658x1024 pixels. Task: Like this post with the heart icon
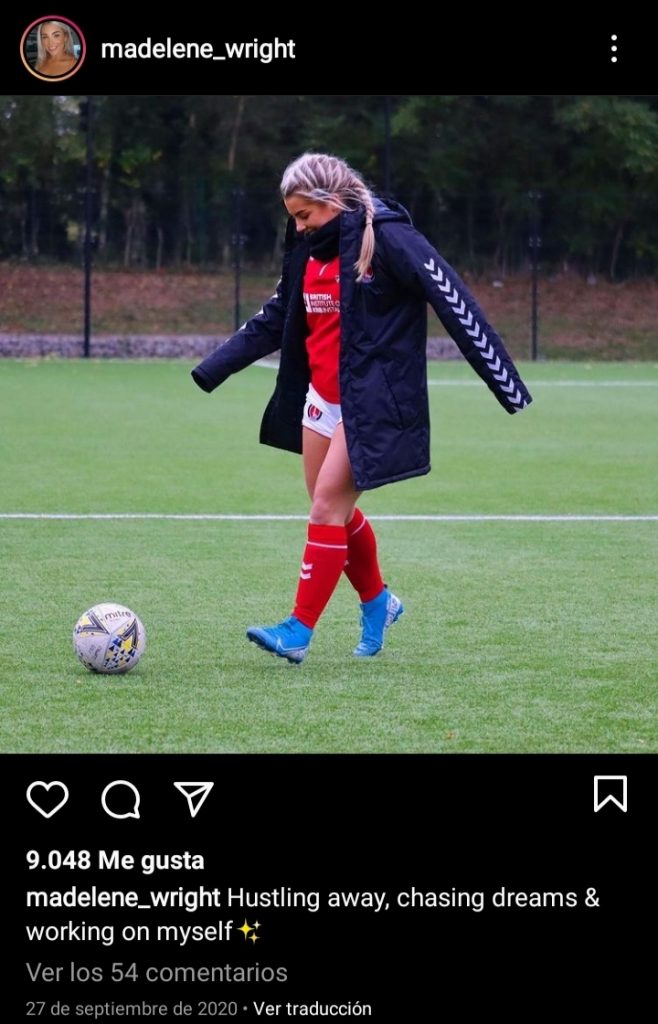47,798
